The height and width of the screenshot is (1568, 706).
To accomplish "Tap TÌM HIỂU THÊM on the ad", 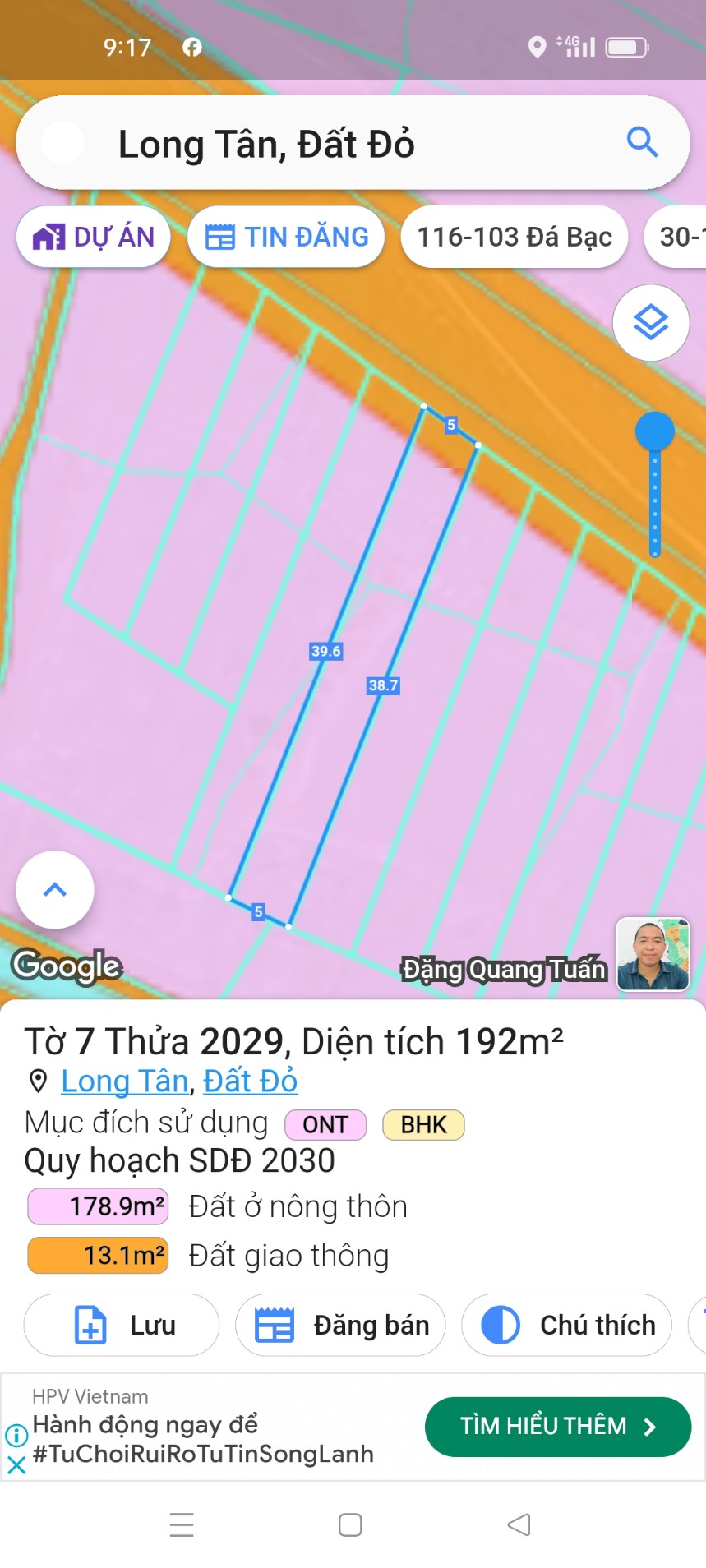I will [x=557, y=1426].
